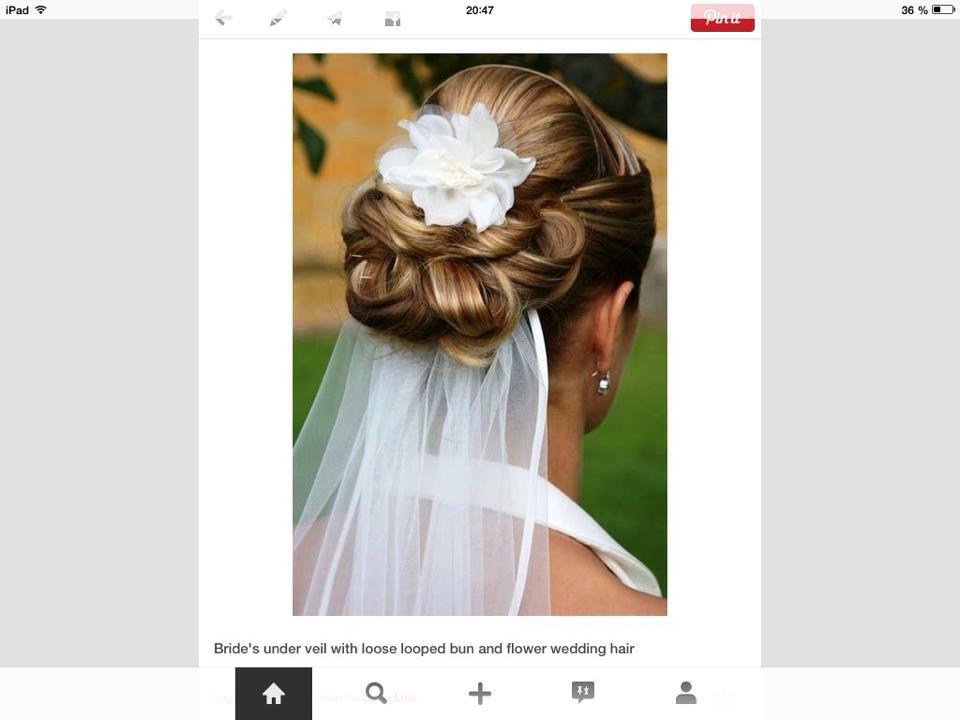Open the bride's hair photo
960x720 pixels.
click(479, 334)
